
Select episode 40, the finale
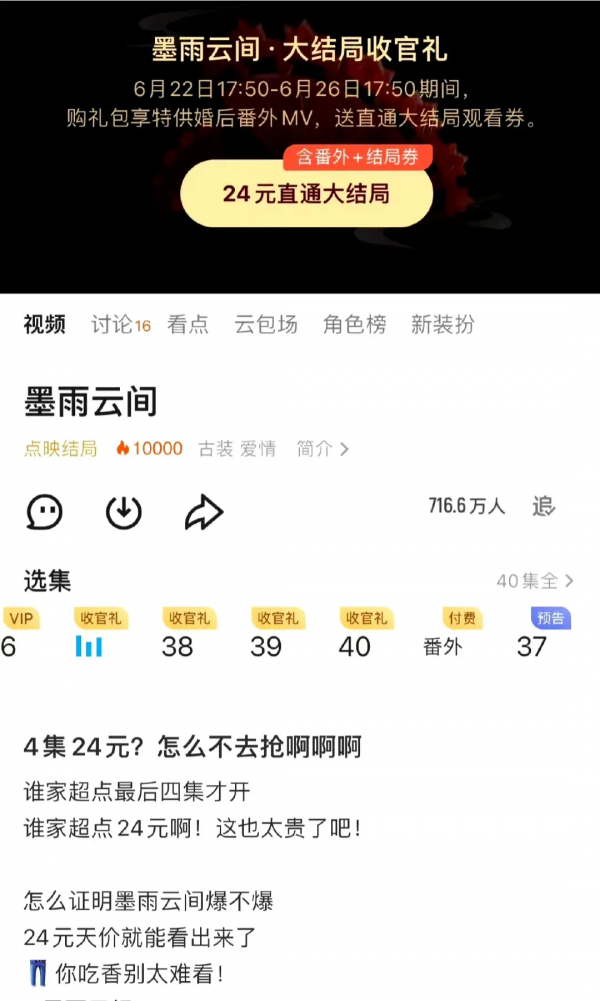click(x=354, y=646)
